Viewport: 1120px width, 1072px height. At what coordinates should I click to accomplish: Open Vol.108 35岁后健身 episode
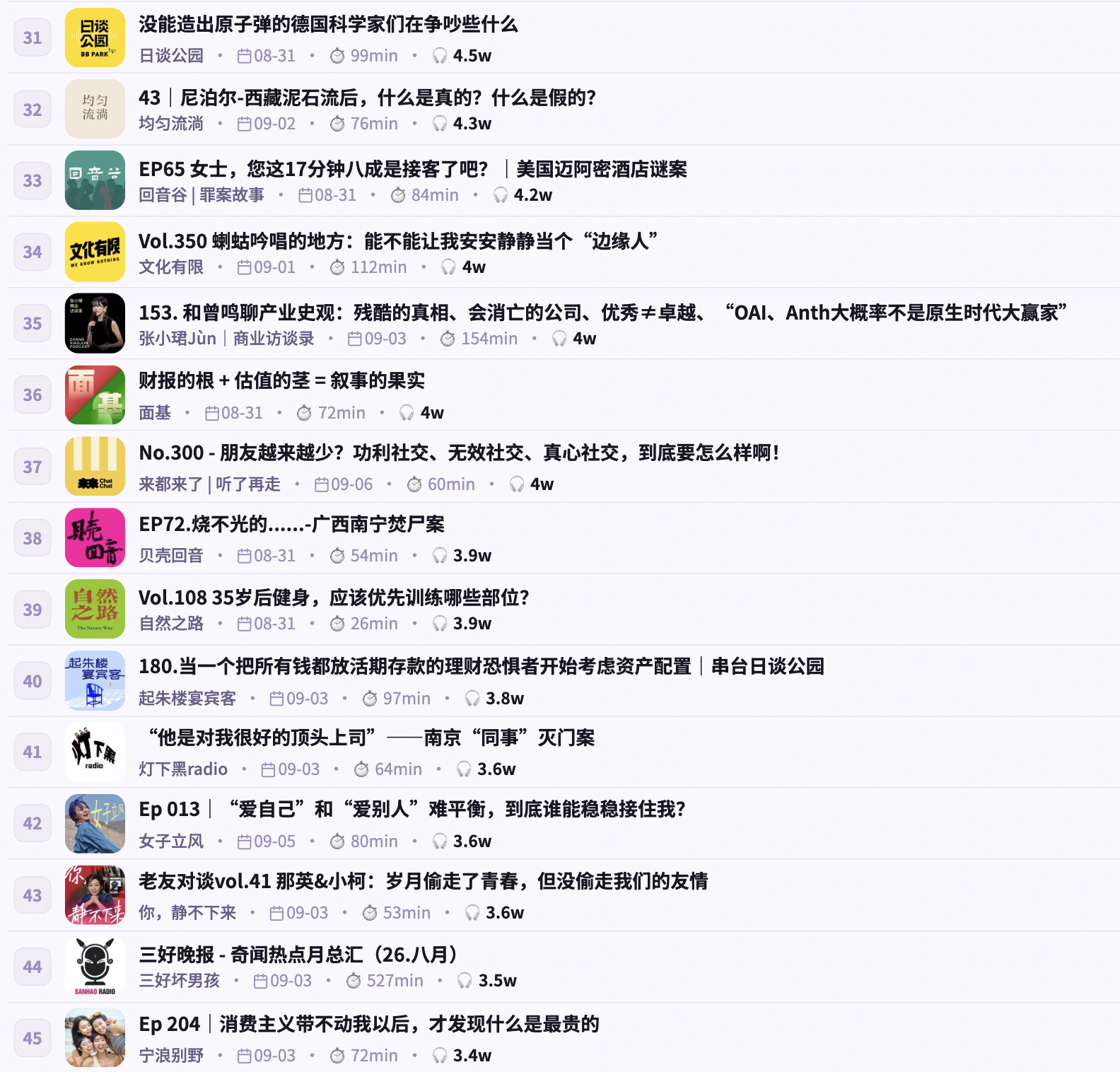[334, 598]
